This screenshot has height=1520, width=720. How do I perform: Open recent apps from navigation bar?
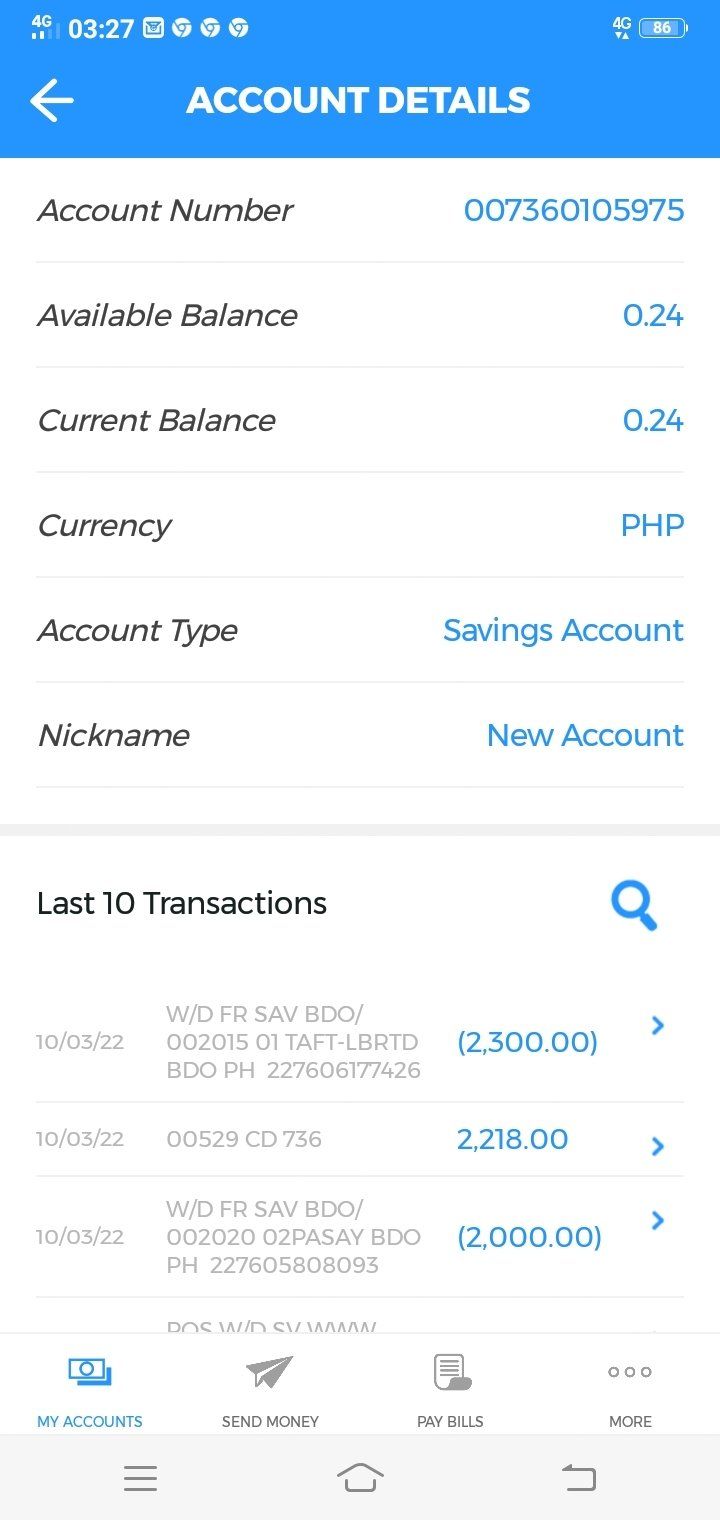click(x=140, y=1478)
